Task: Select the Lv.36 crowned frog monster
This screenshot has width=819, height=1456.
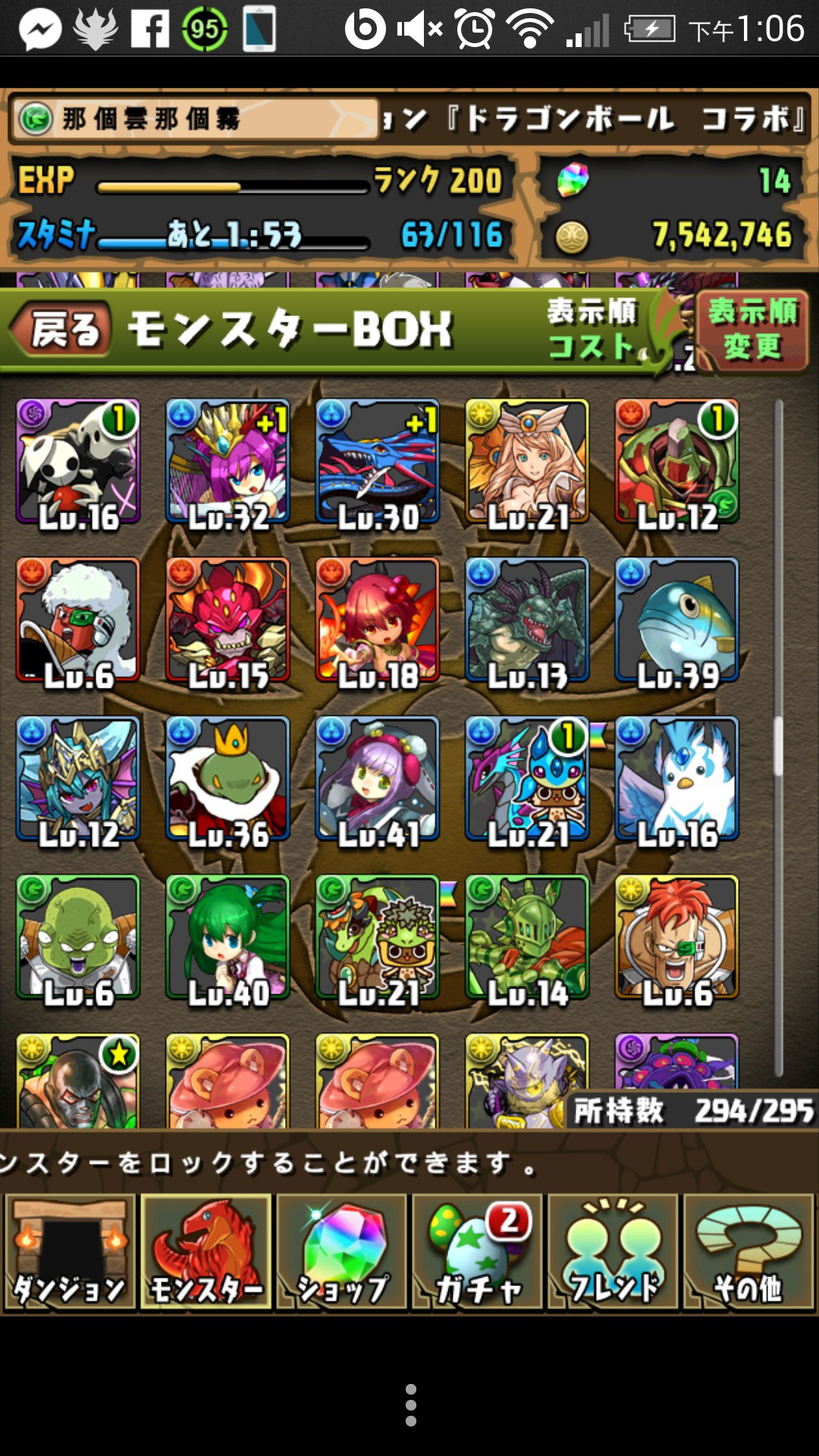Action: point(227,779)
